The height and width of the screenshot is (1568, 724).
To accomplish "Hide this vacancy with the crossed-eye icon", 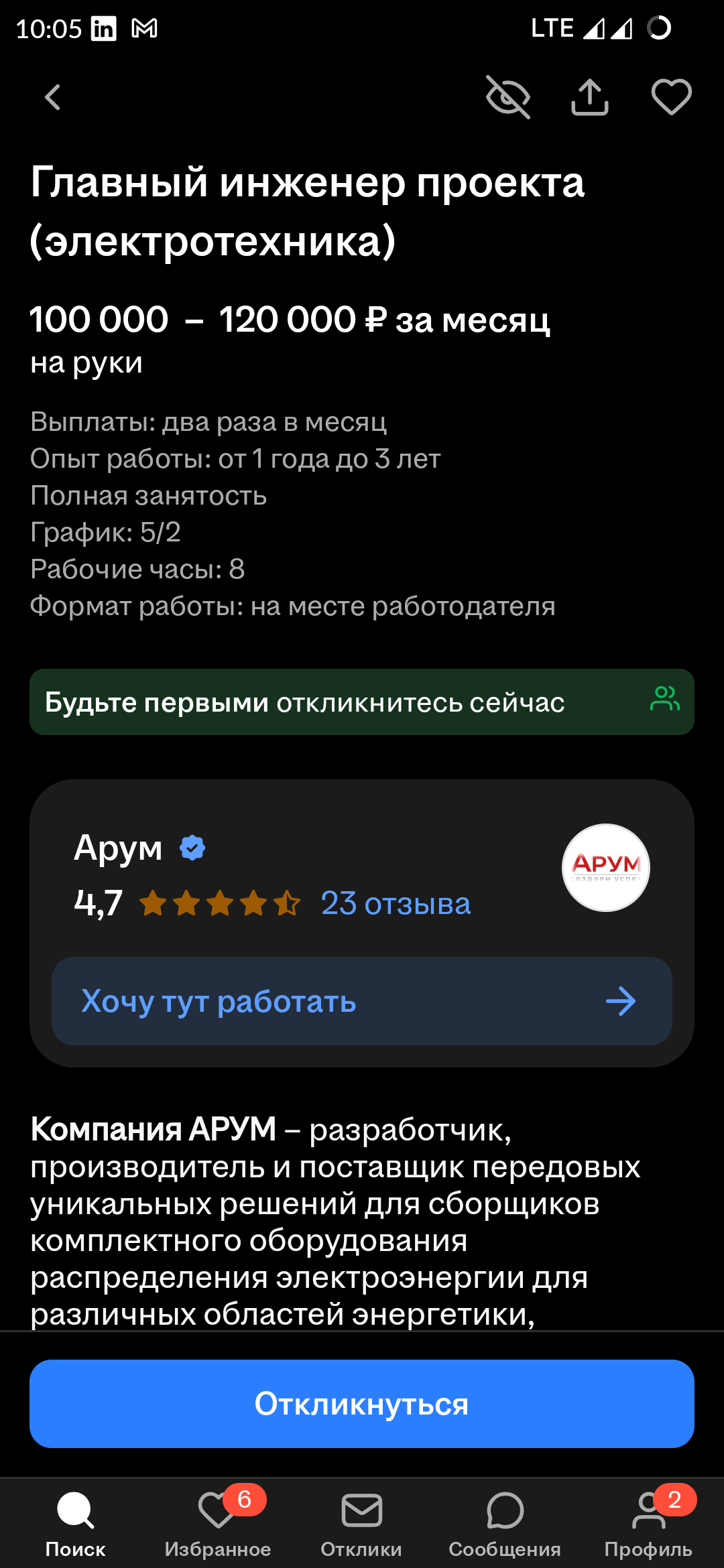I will point(508,97).
